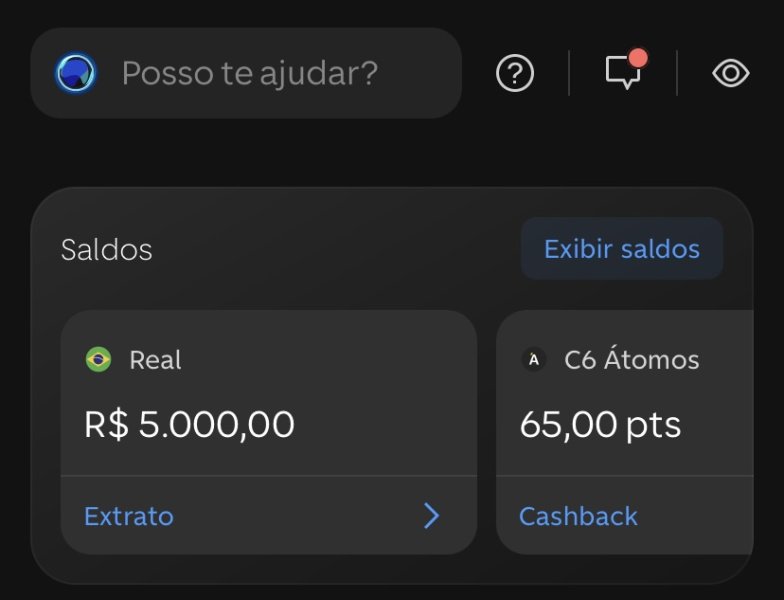Toggle balance visibility with the eye icon
The image size is (784, 600).
[730, 73]
